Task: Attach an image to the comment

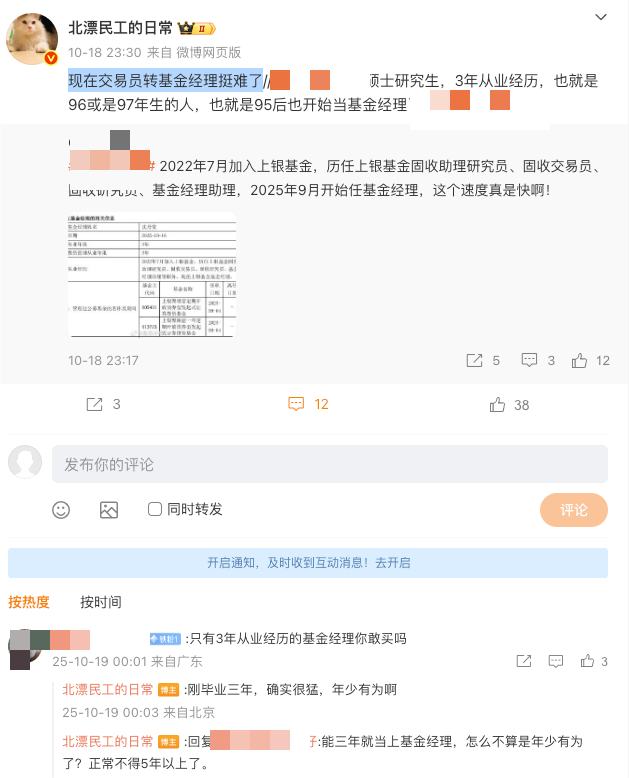Action: 109,509
